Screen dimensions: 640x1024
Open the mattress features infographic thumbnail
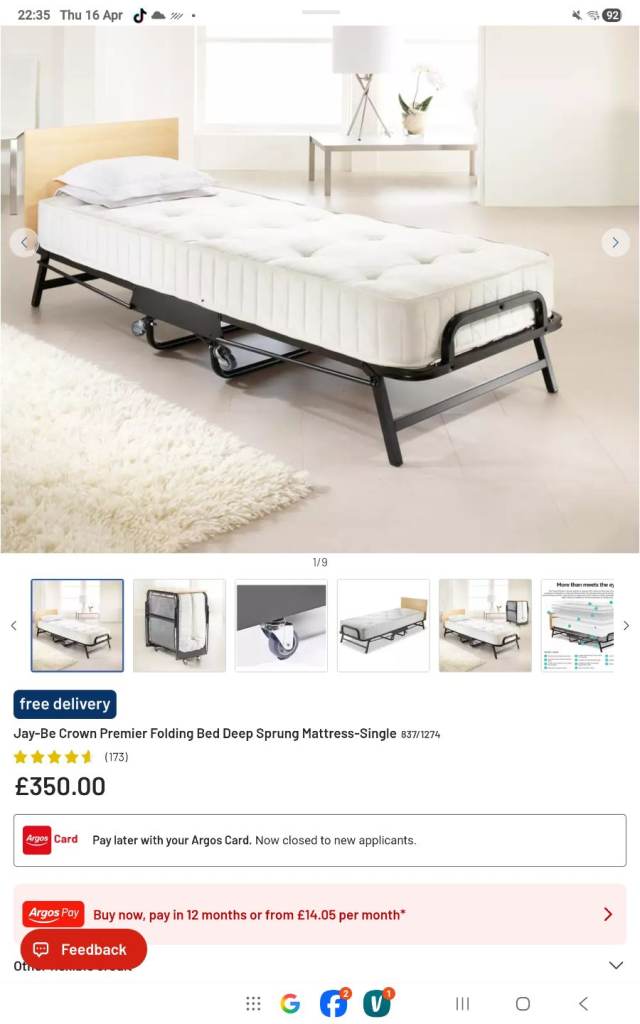tap(580, 625)
